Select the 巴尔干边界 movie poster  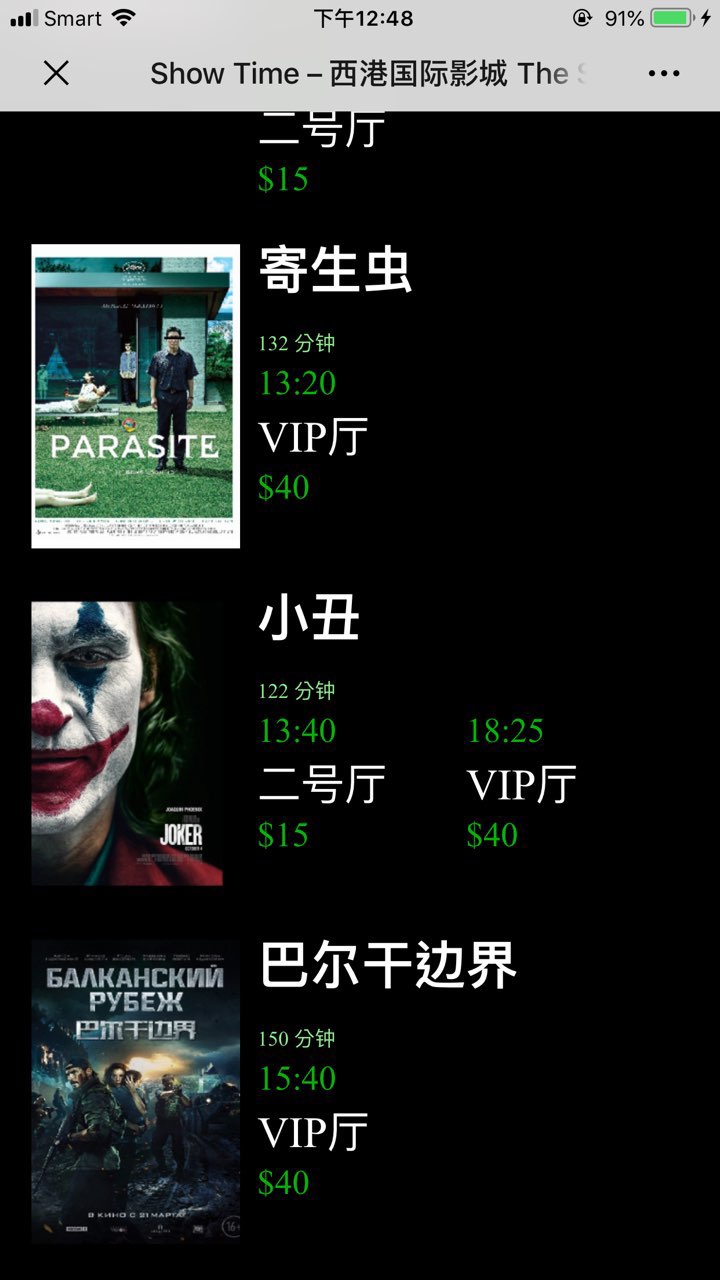tap(135, 1090)
